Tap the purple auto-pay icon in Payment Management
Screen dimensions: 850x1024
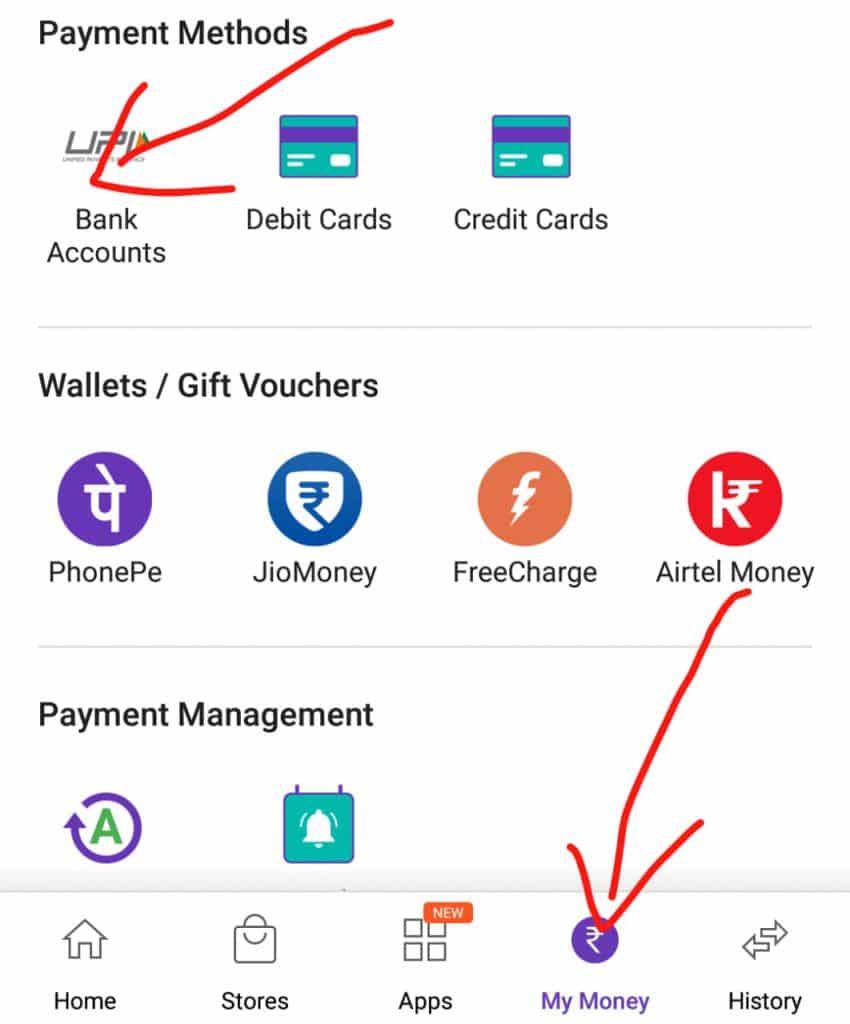coord(104,828)
